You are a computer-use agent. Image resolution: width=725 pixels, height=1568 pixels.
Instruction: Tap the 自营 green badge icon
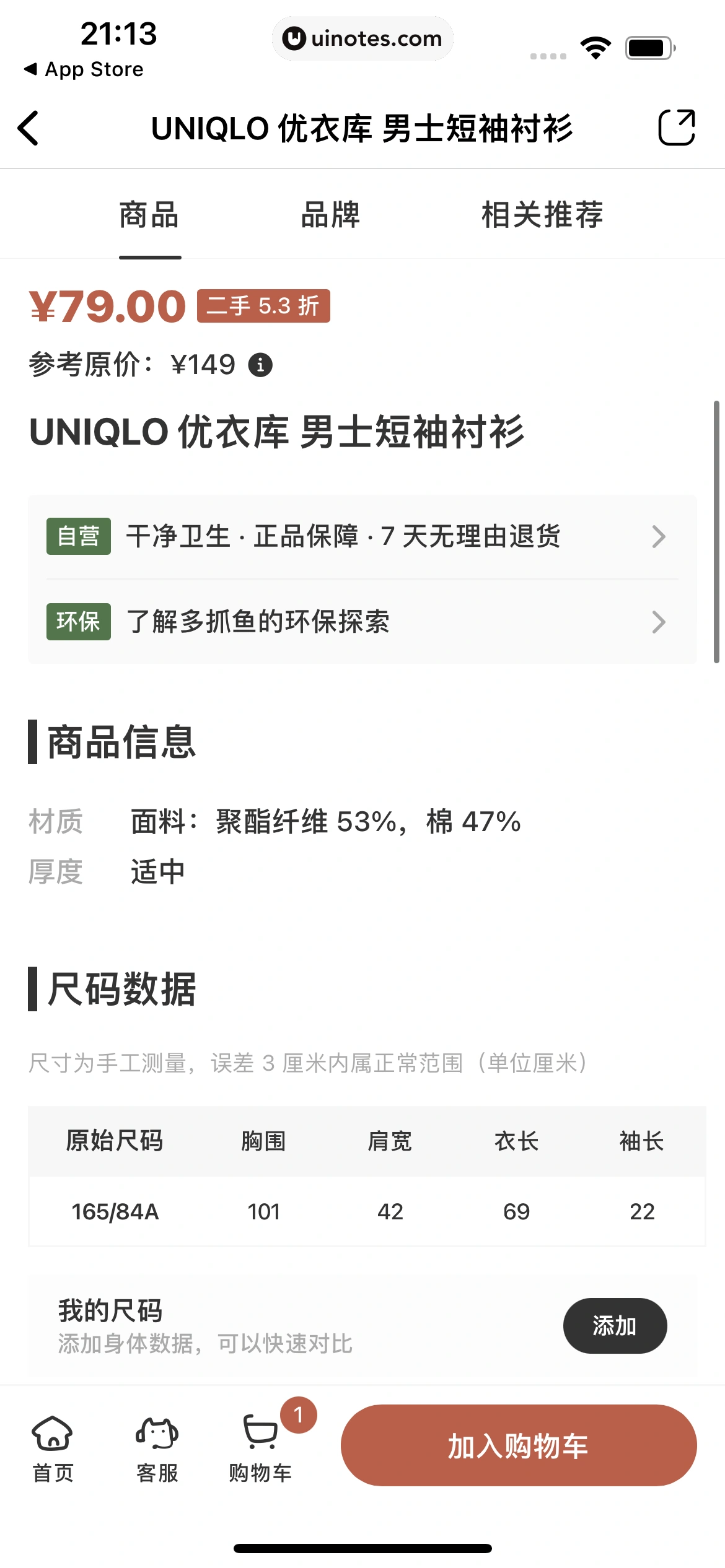point(79,536)
